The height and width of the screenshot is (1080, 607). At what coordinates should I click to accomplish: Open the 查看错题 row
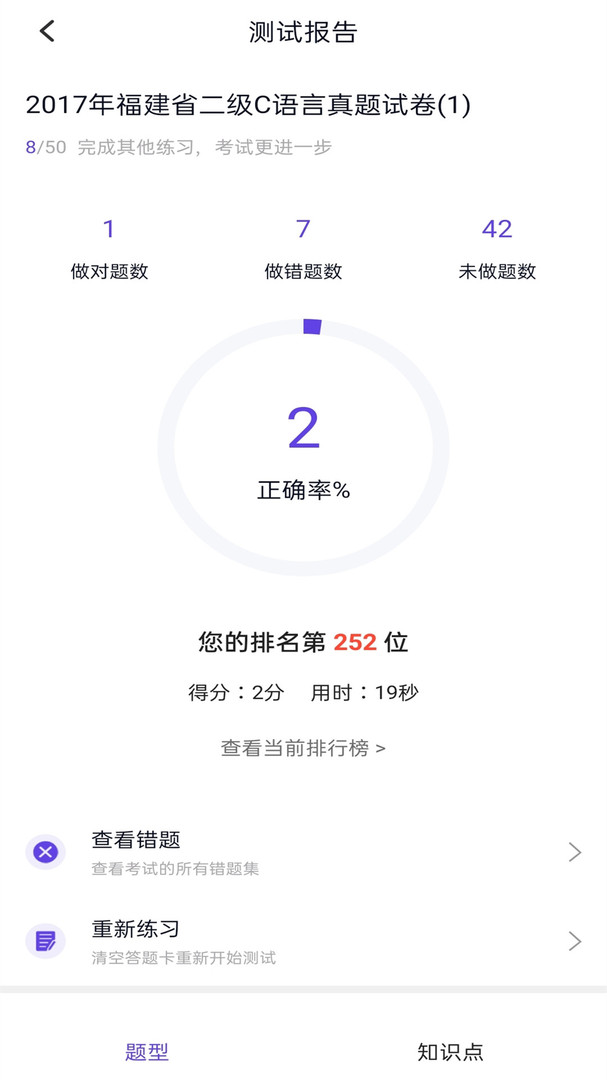[303, 853]
